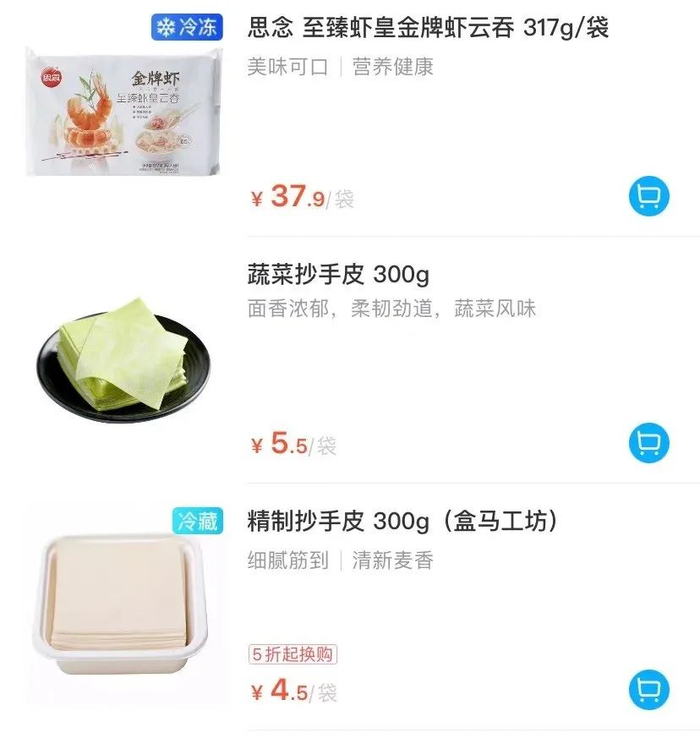Add 思念 至臻虾皇金牌虾云吞 to cart
Screen dimensions: 700x749
648,197
